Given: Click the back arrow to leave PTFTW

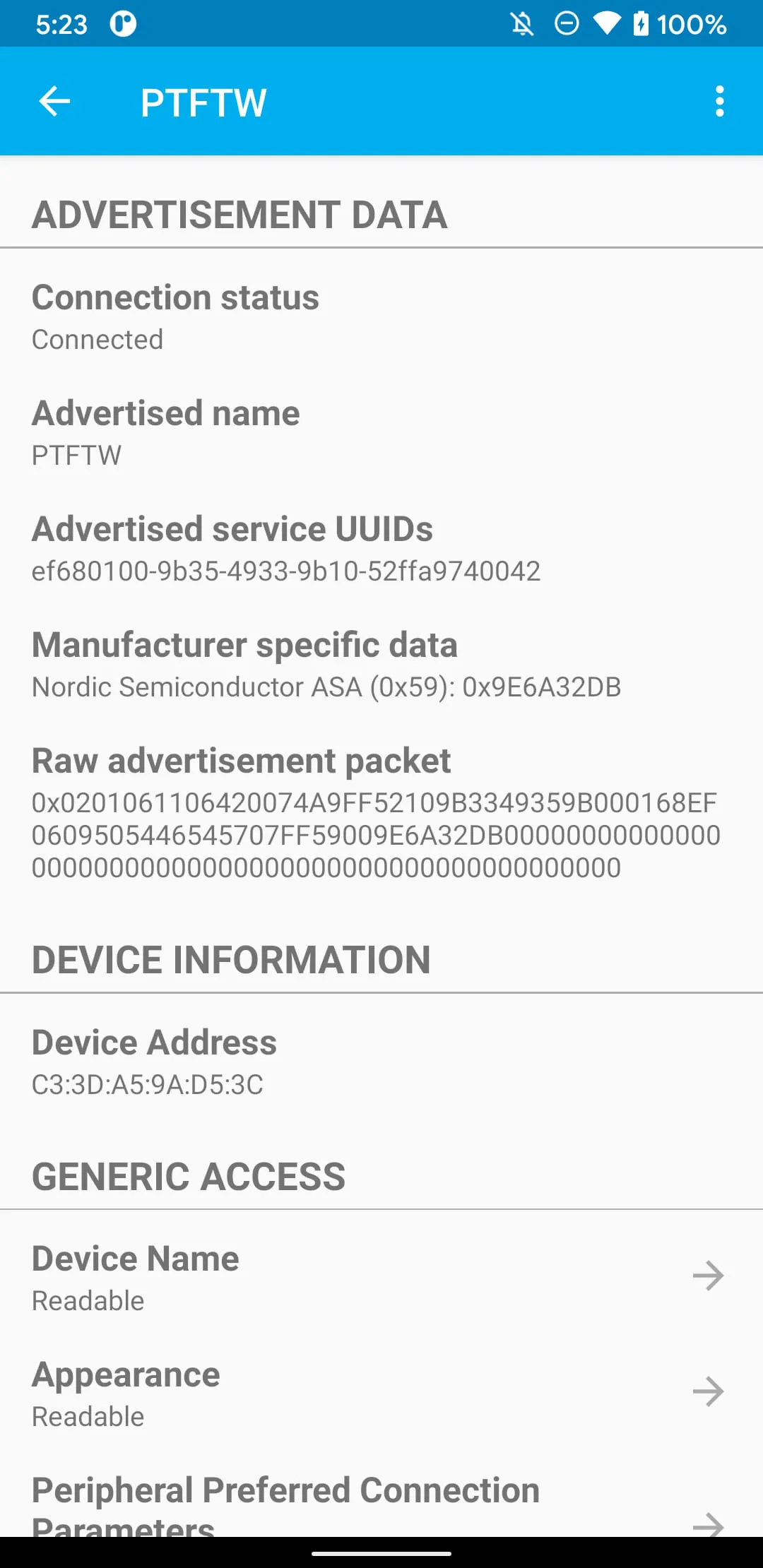Looking at the screenshot, I should (54, 100).
